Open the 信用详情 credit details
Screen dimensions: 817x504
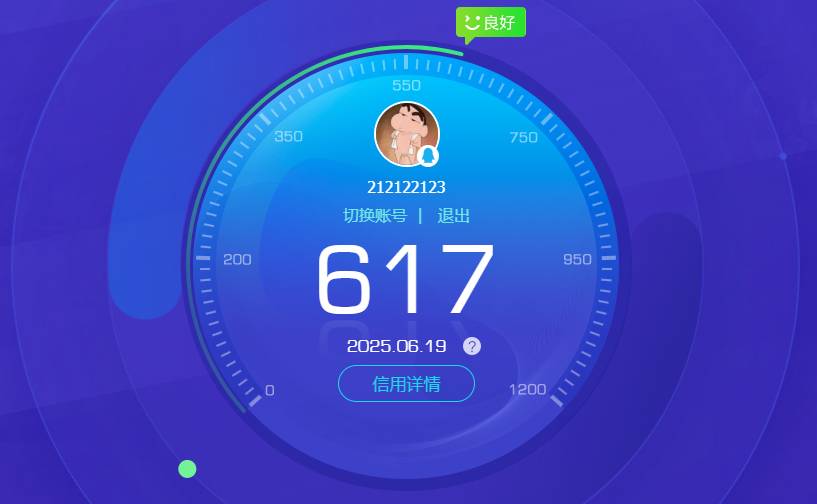pos(406,384)
